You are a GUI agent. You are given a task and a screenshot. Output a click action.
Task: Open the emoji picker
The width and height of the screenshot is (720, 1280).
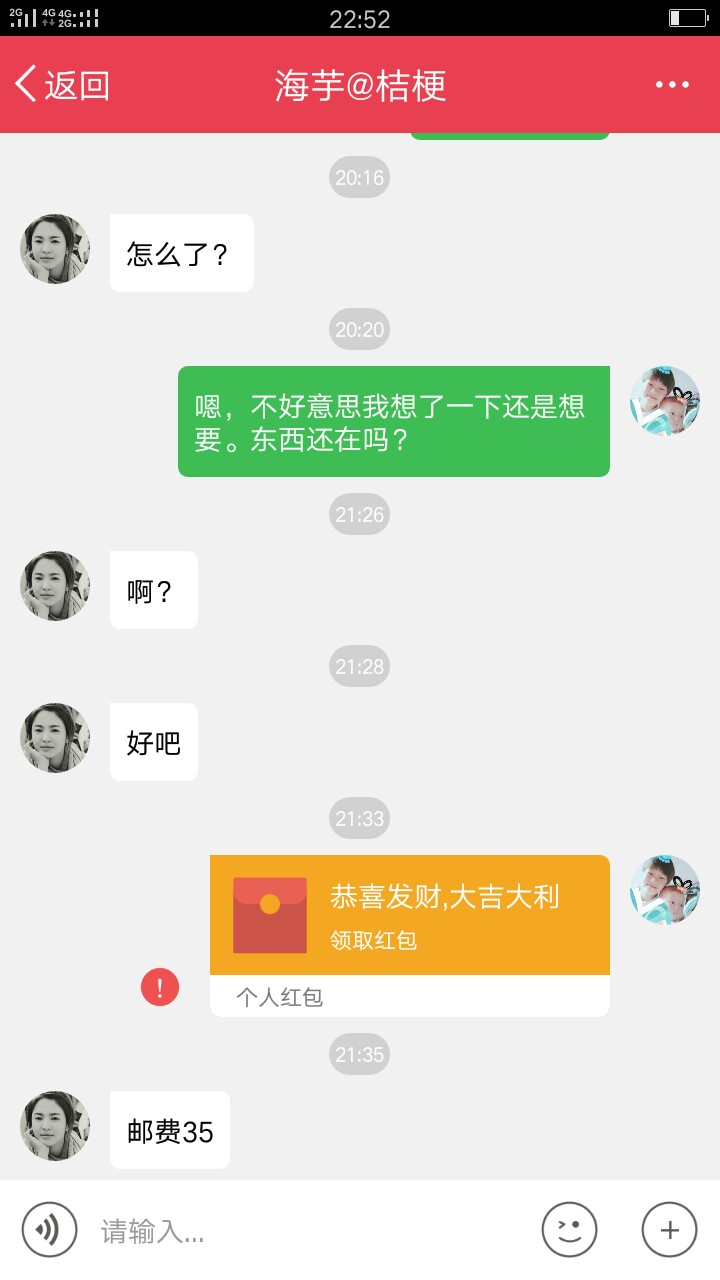pyautogui.click(x=569, y=1230)
